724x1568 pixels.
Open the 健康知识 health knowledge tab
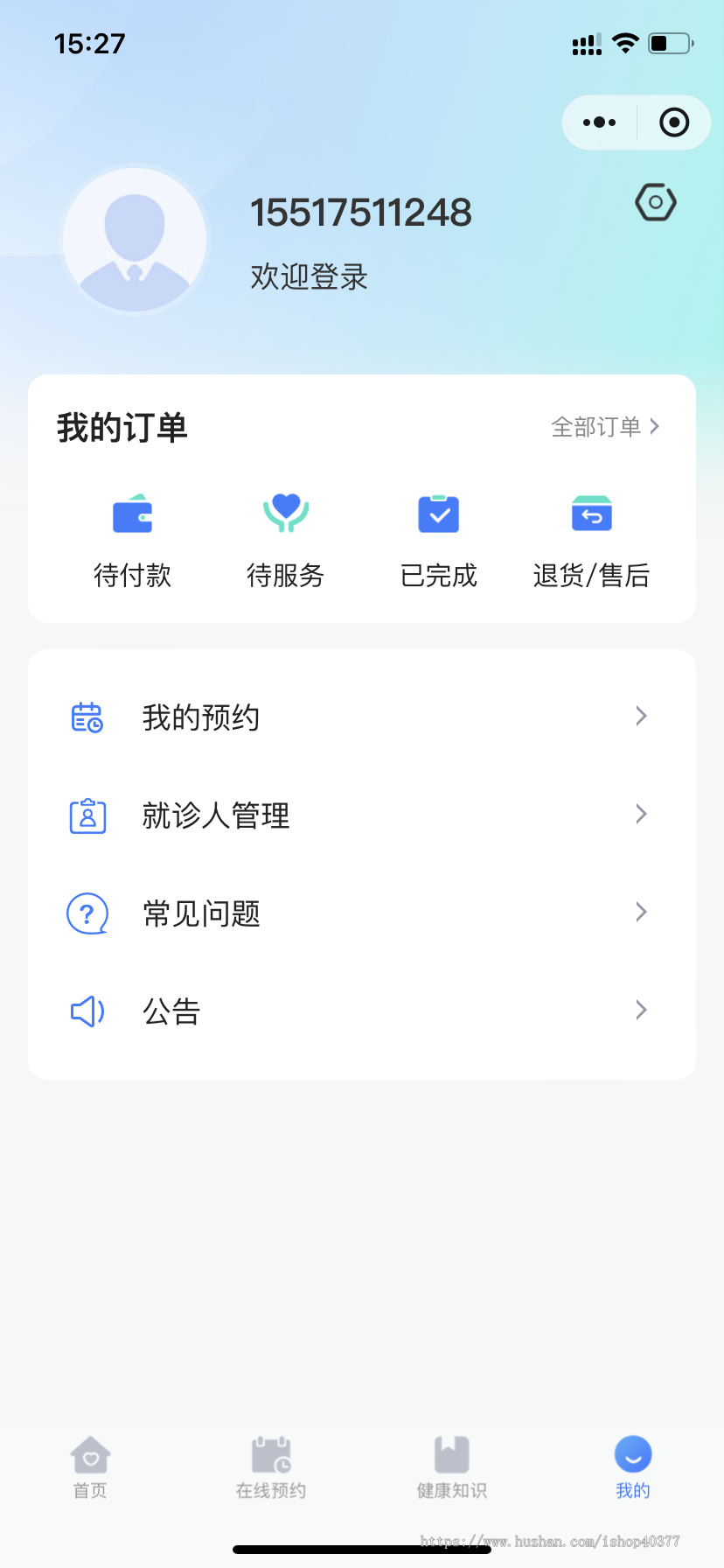(x=451, y=1466)
